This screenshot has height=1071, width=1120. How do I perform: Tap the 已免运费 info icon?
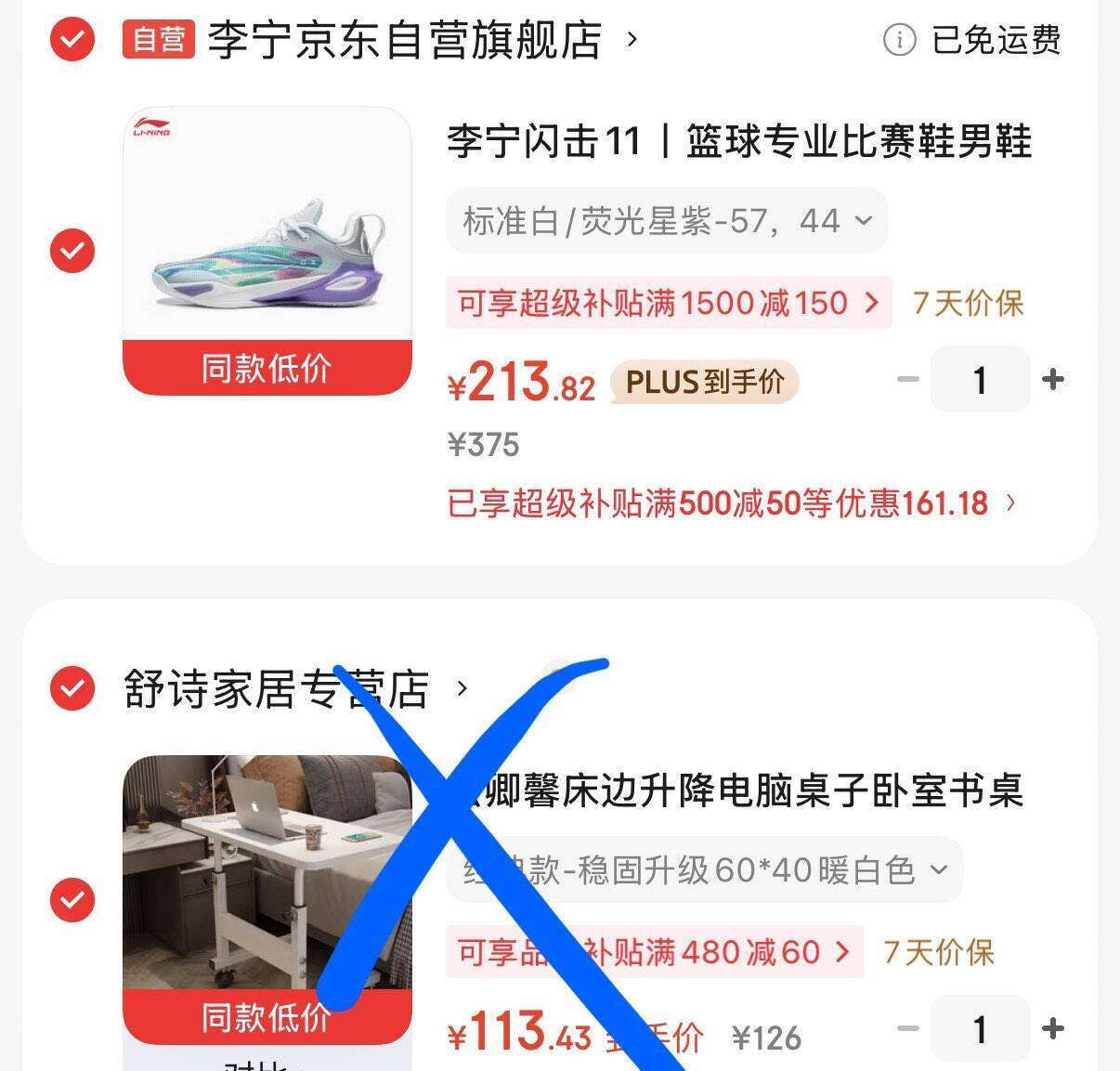[899, 40]
